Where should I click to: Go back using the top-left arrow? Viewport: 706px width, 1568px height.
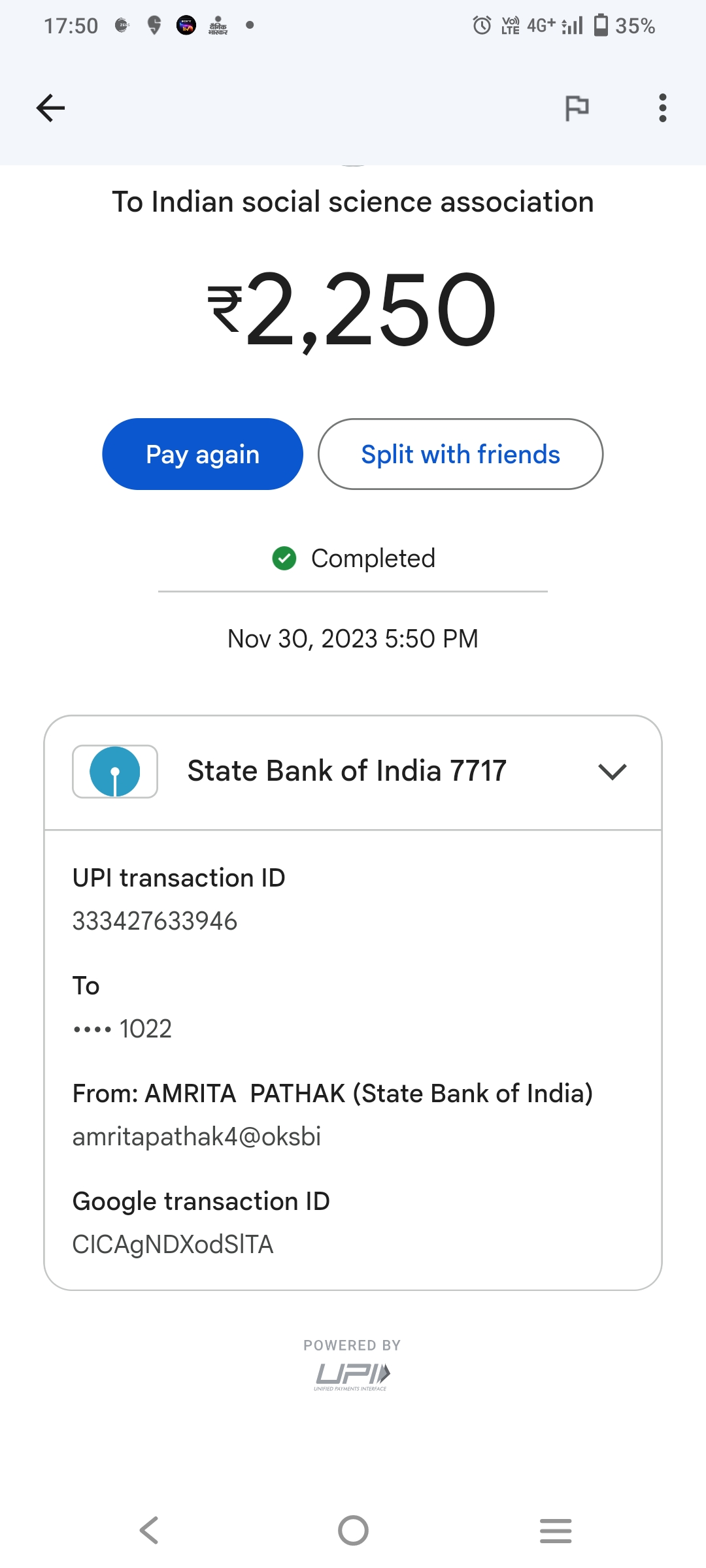click(50, 108)
